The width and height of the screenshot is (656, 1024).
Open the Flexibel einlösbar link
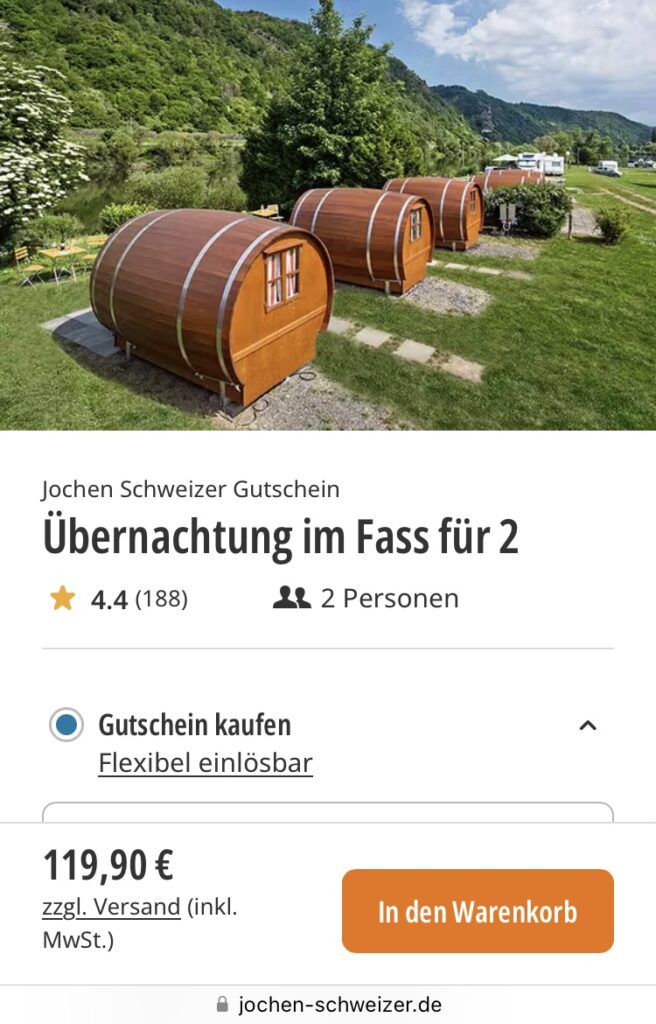click(x=205, y=763)
